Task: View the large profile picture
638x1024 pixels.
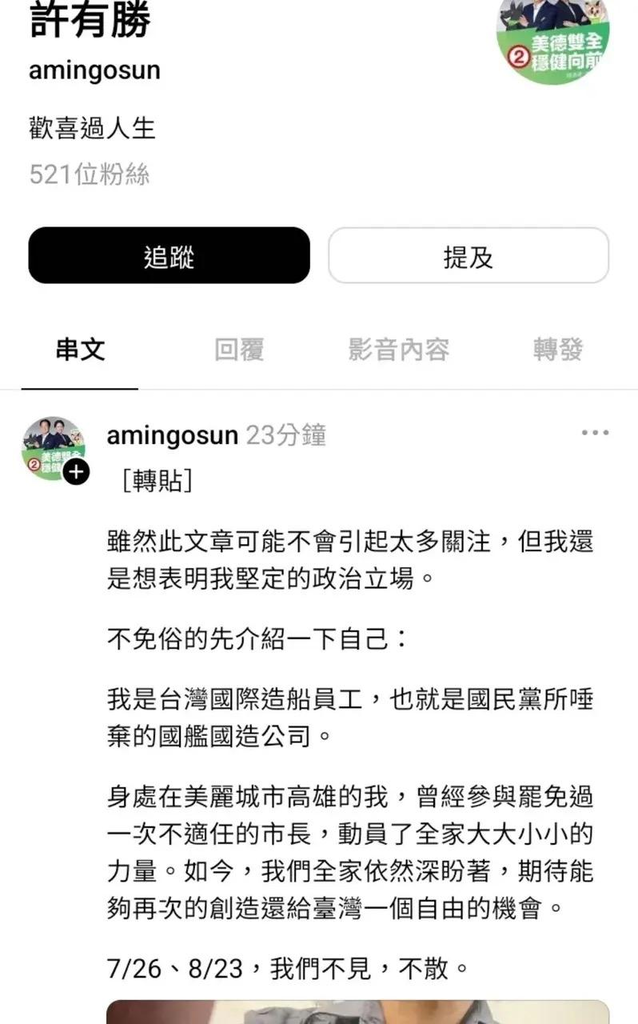Action: tap(552, 38)
